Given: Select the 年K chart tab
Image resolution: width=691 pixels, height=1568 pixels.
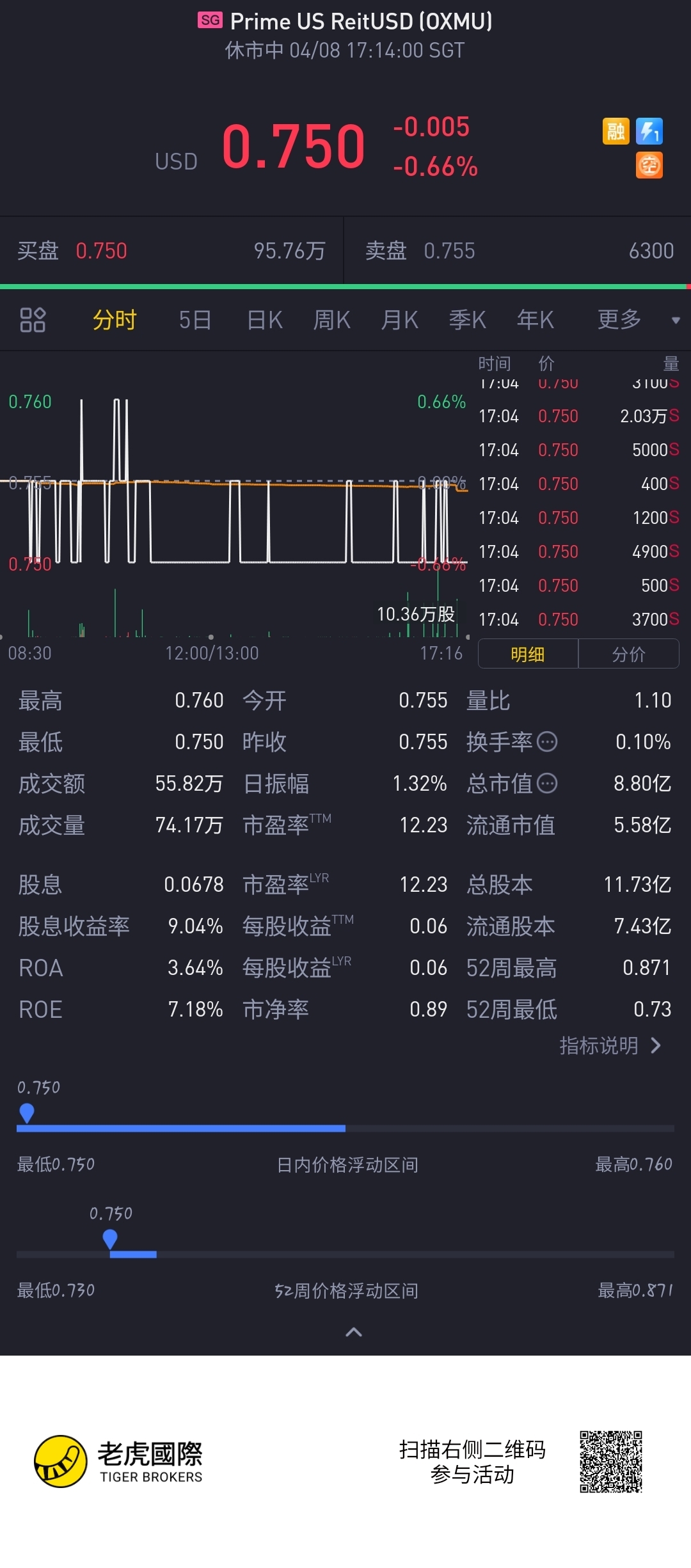Looking at the screenshot, I should pos(536,320).
